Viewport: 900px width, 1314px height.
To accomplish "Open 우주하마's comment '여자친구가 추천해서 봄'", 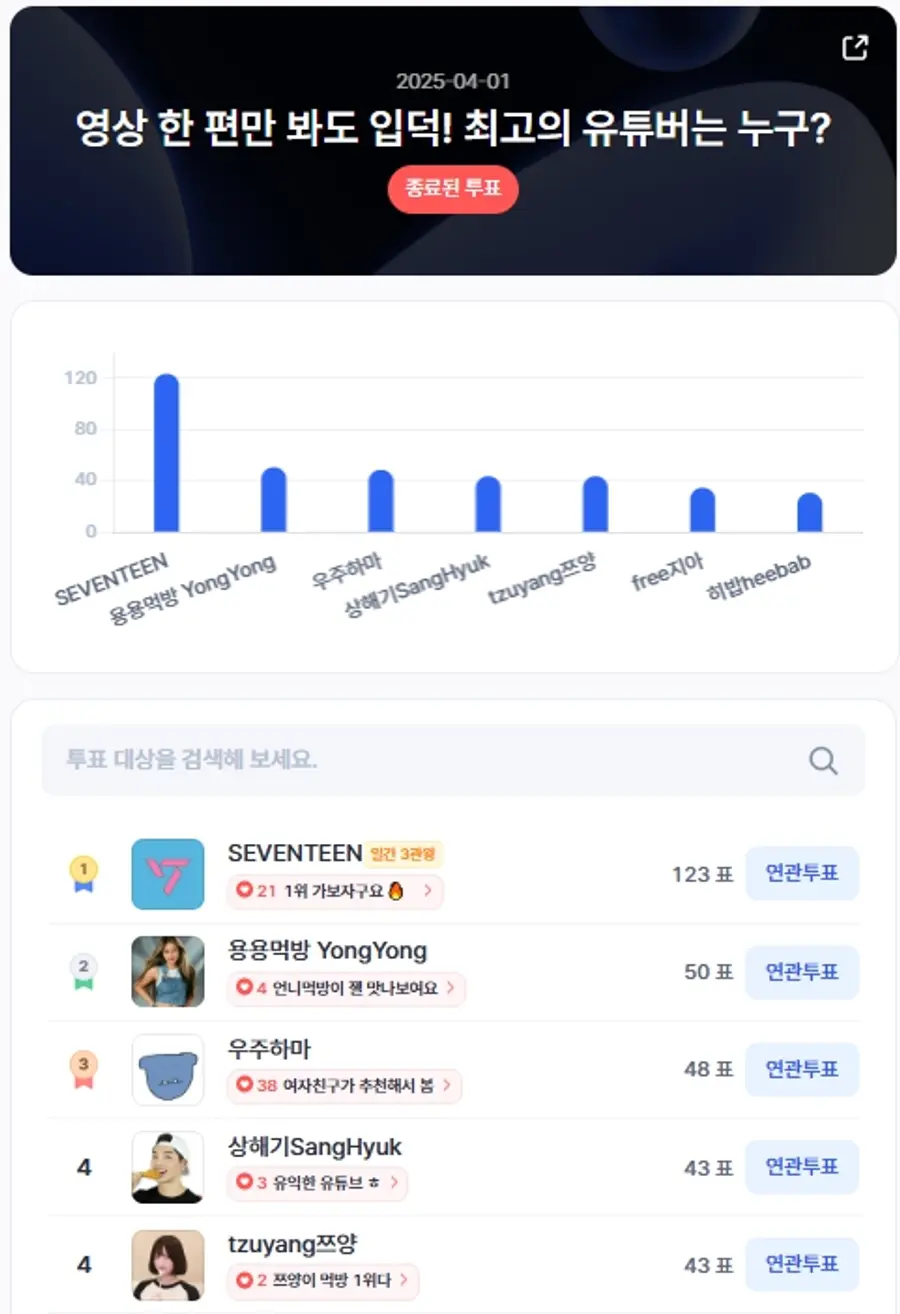I will tap(344, 1085).
